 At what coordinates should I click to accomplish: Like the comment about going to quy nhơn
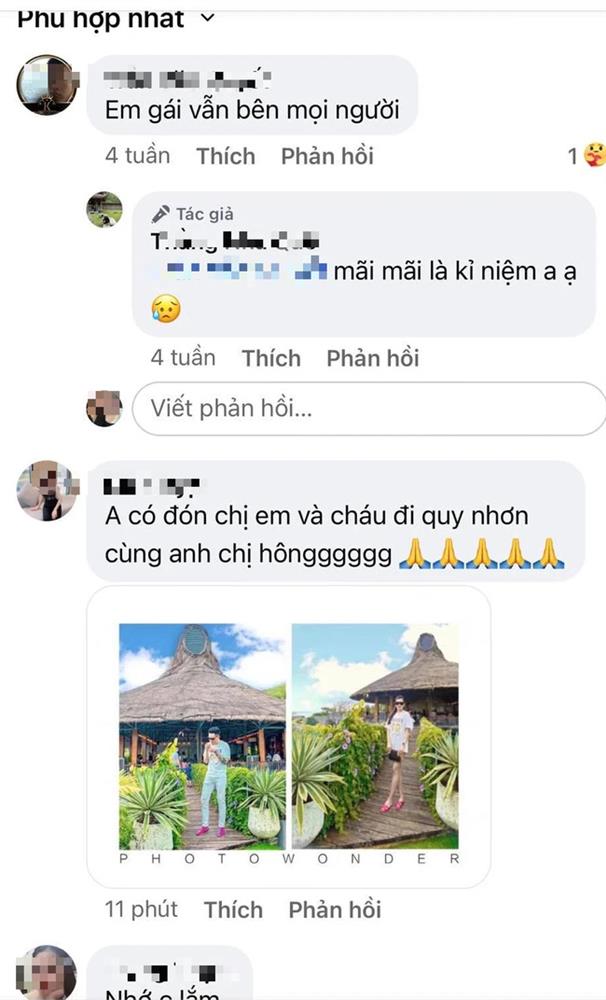pyautogui.click(x=233, y=910)
